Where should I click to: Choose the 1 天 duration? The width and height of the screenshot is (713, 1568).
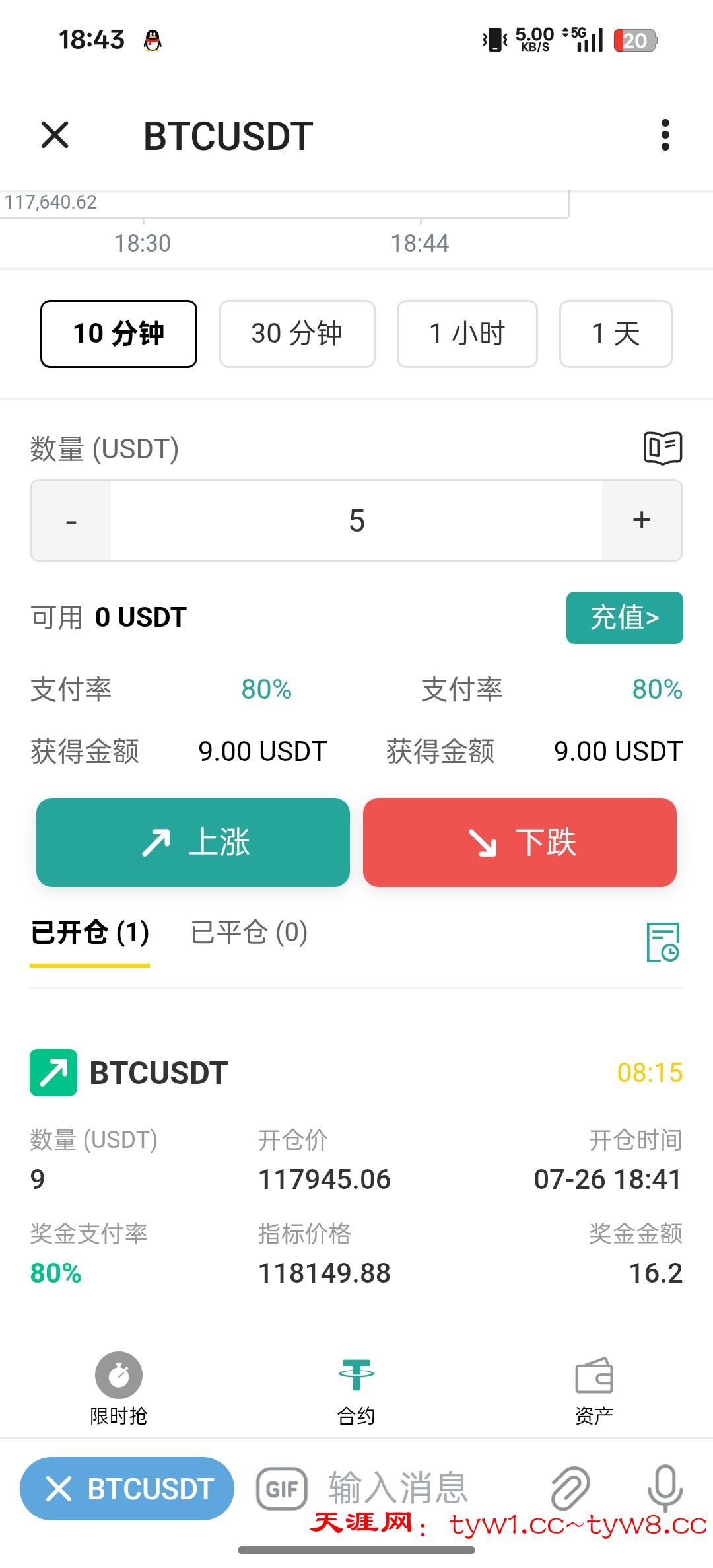pos(615,334)
